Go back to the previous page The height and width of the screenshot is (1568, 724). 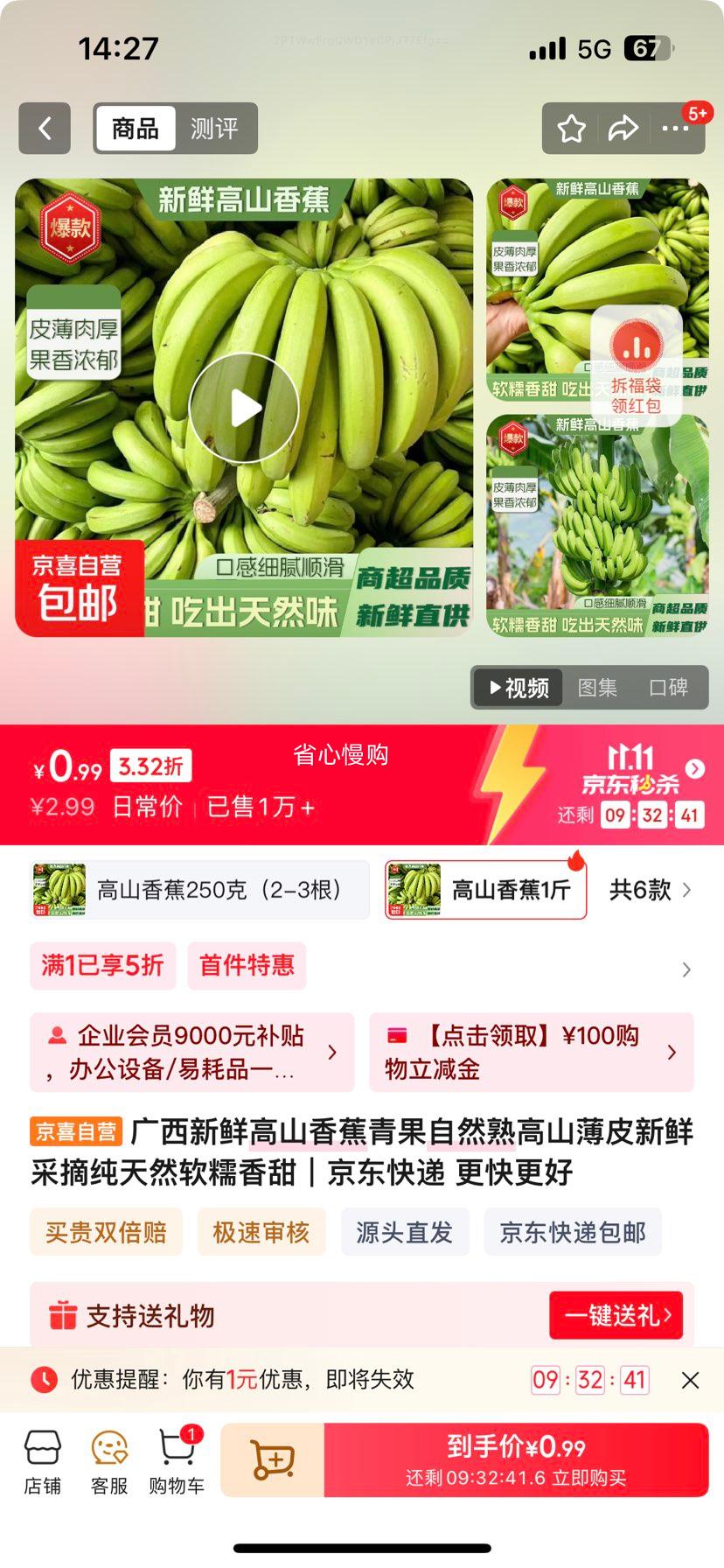click(x=45, y=129)
